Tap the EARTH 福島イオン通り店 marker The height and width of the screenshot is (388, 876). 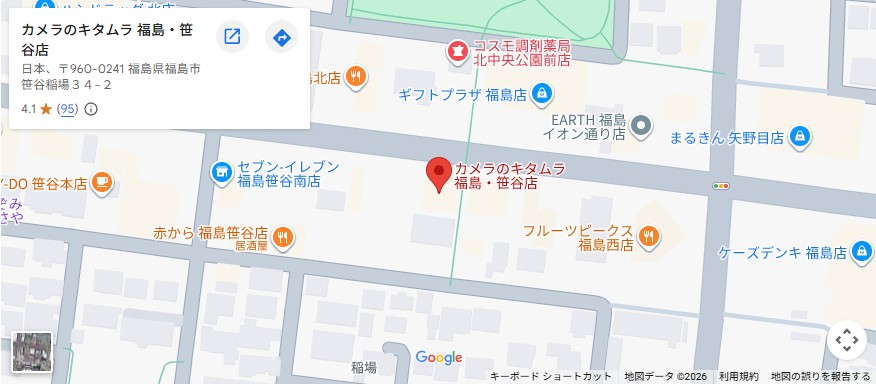pos(641,127)
